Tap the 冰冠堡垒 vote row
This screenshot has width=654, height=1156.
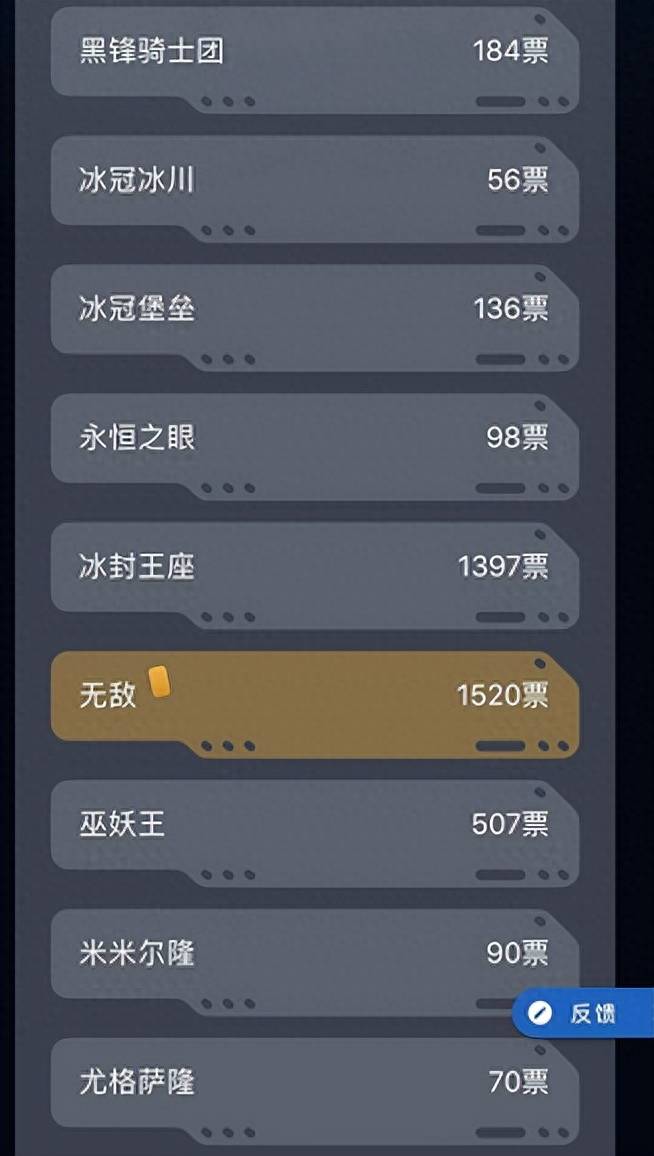315,318
